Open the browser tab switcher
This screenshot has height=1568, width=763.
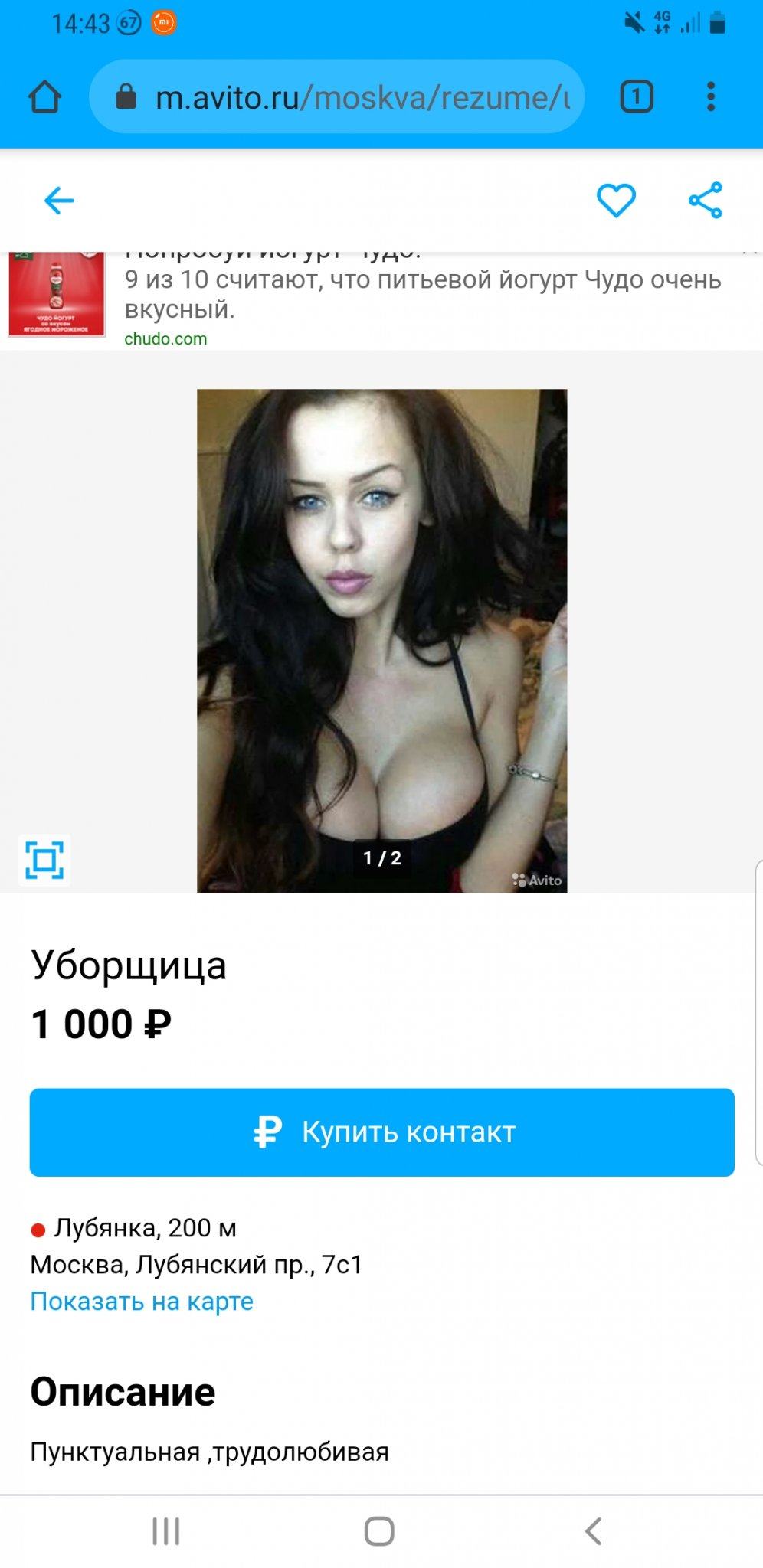(636, 97)
